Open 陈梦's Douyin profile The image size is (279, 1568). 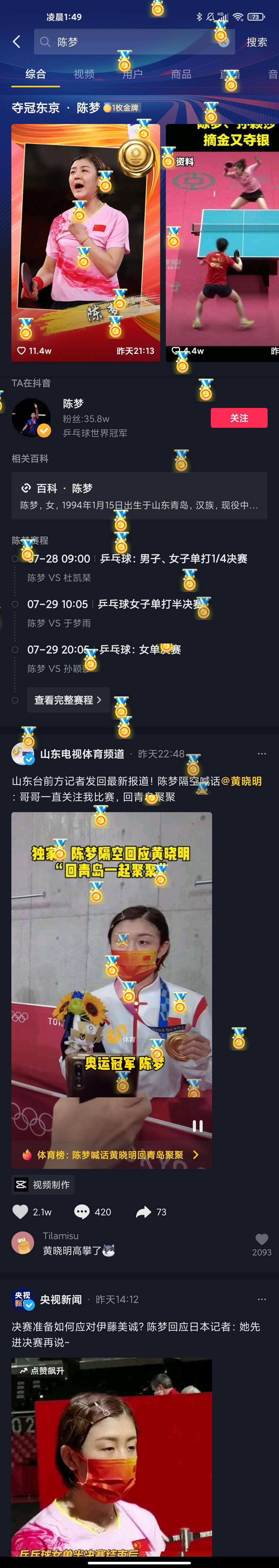[x=73, y=417]
